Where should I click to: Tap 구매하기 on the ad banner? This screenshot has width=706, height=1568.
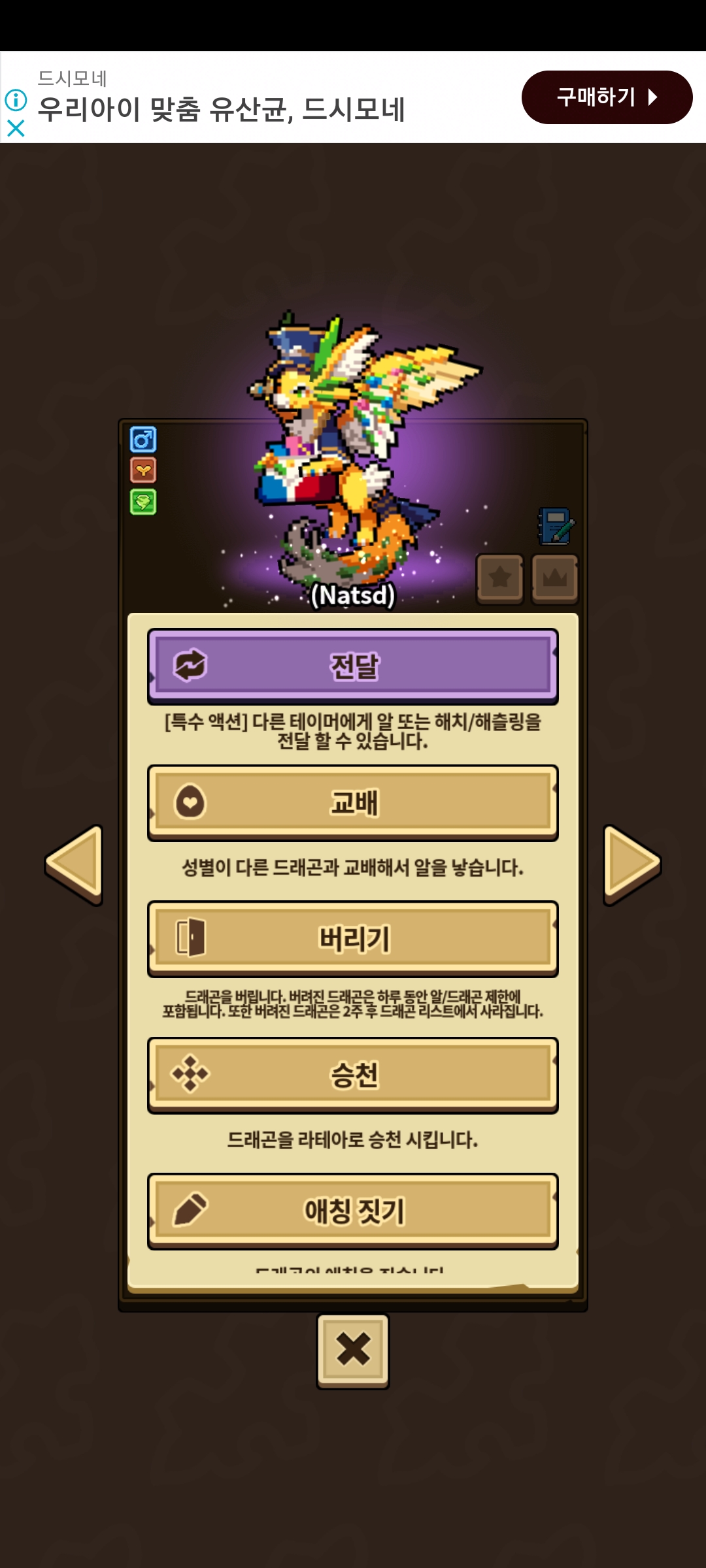tap(607, 97)
